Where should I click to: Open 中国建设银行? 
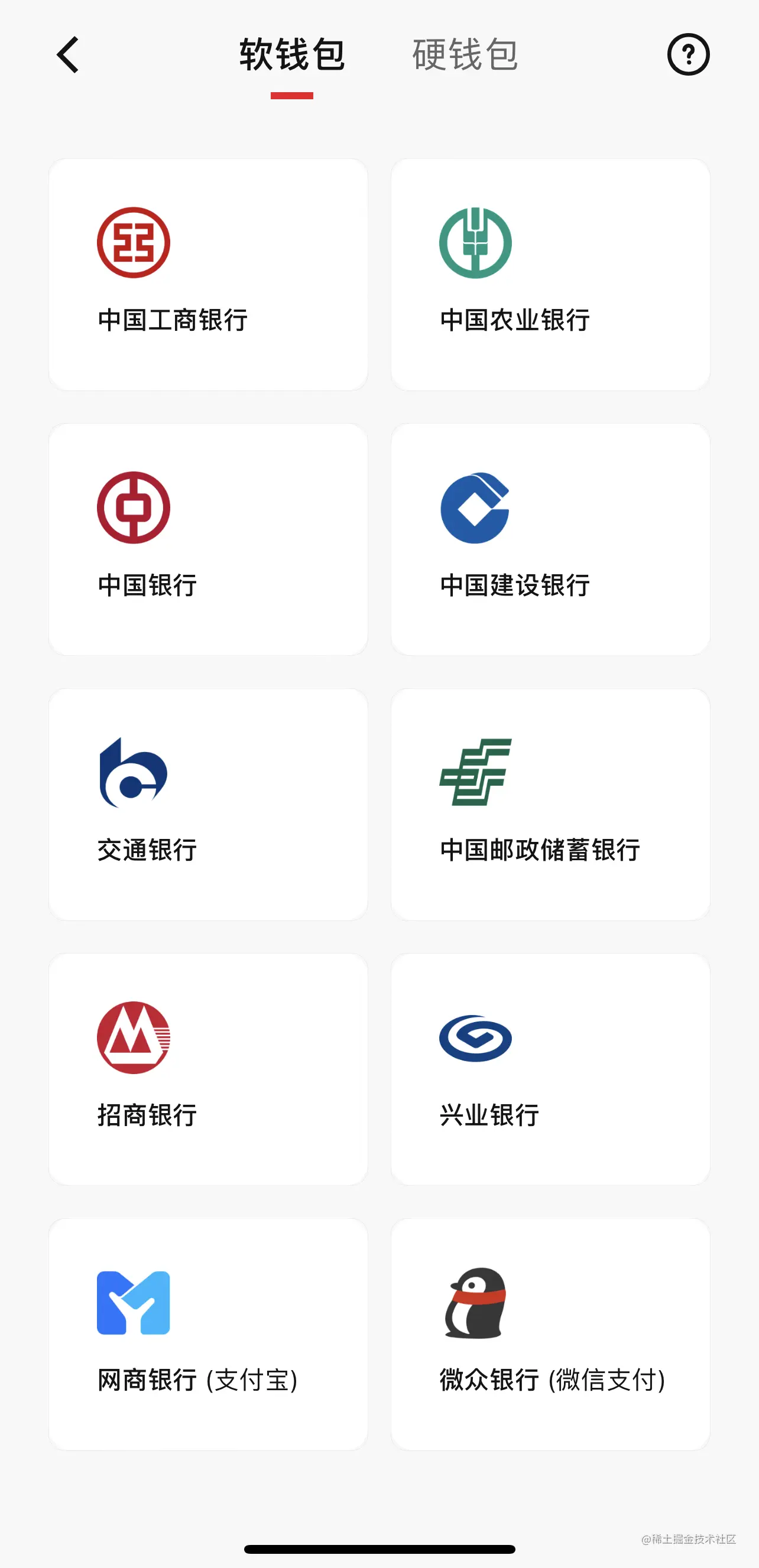click(550, 539)
